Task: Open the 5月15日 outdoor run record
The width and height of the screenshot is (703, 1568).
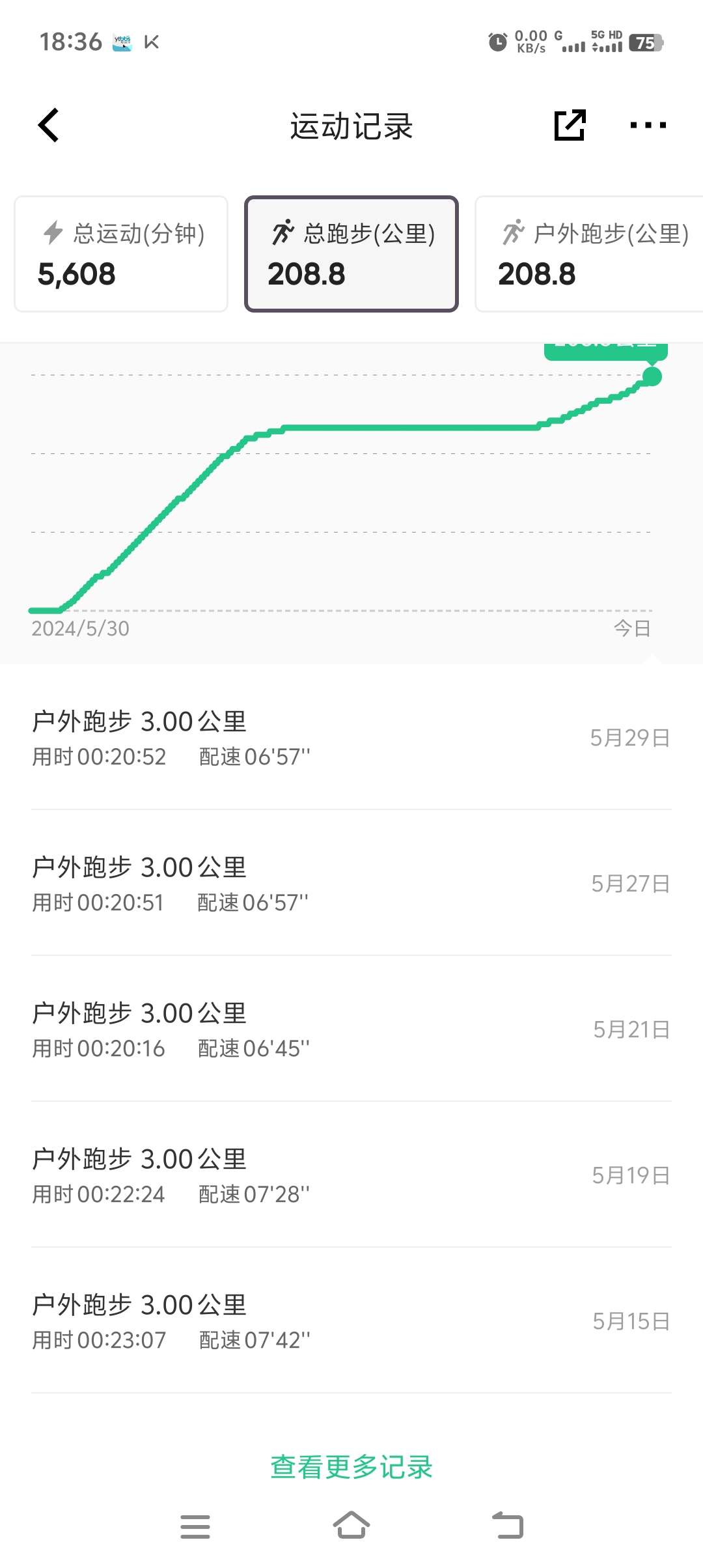Action: click(x=351, y=1321)
